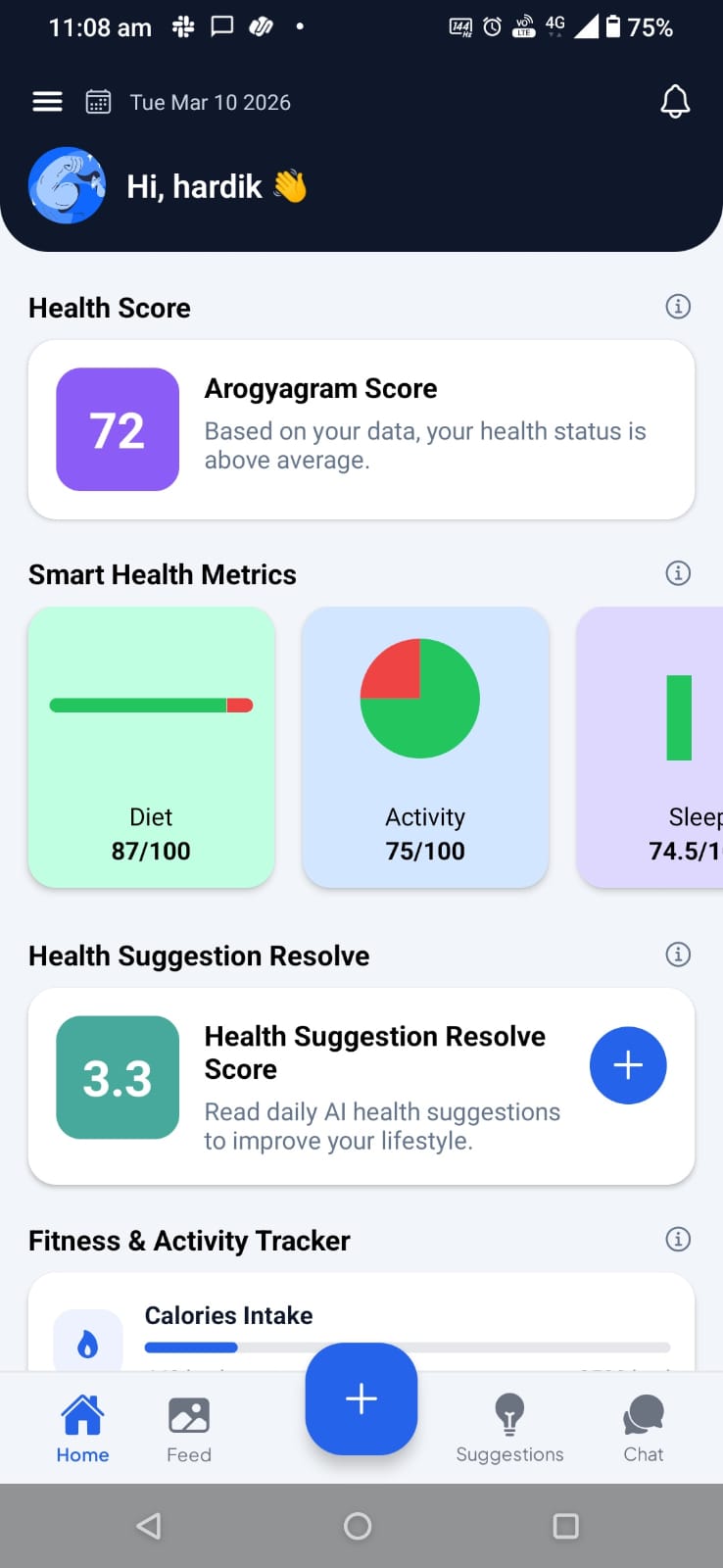
Task: View info about Fitness & Activity Tracker
Action: pyautogui.click(x=678, y=1240)
